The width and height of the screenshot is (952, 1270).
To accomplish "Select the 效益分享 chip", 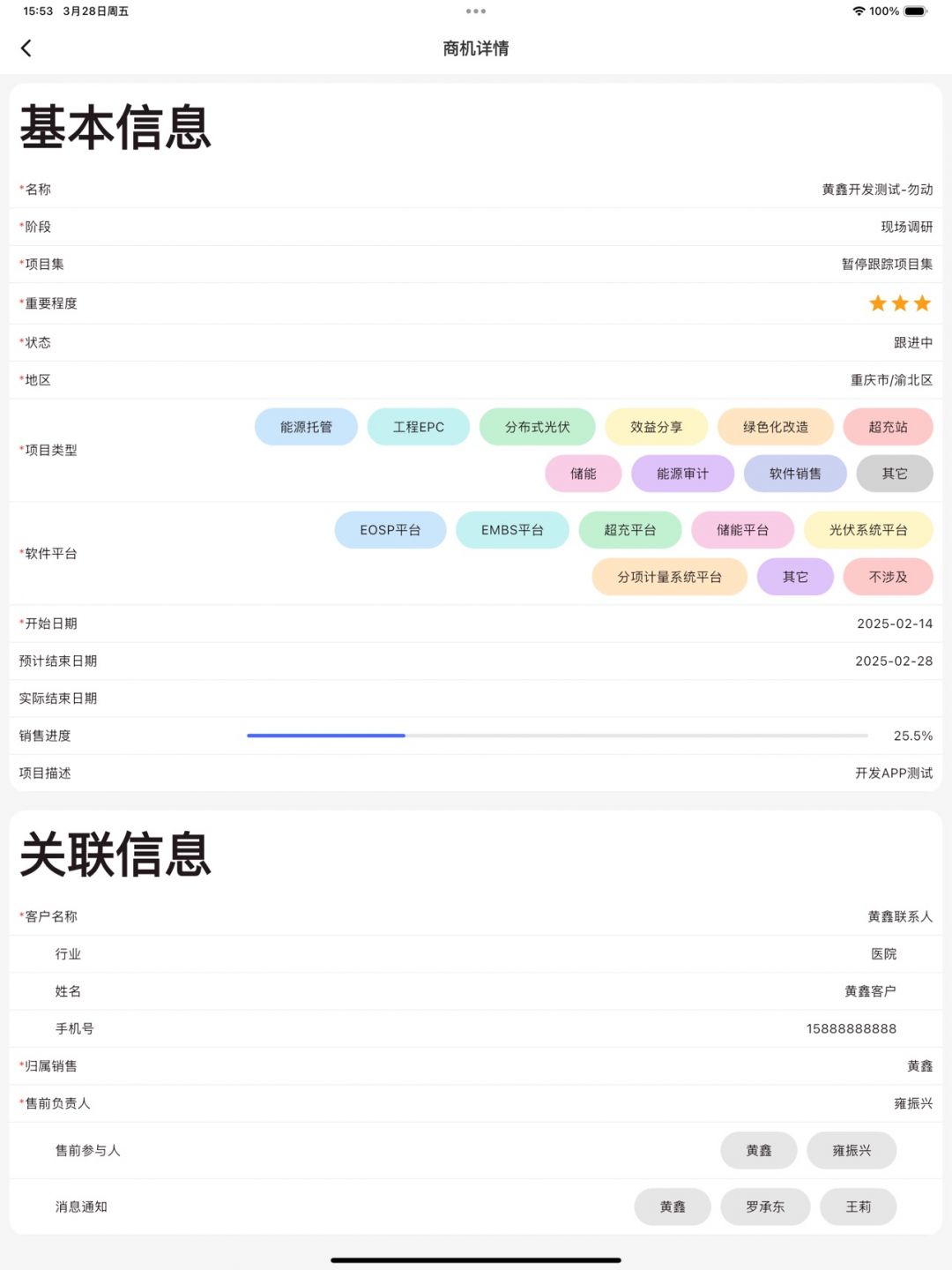I will pyautogui.click(x=657, y=427).
